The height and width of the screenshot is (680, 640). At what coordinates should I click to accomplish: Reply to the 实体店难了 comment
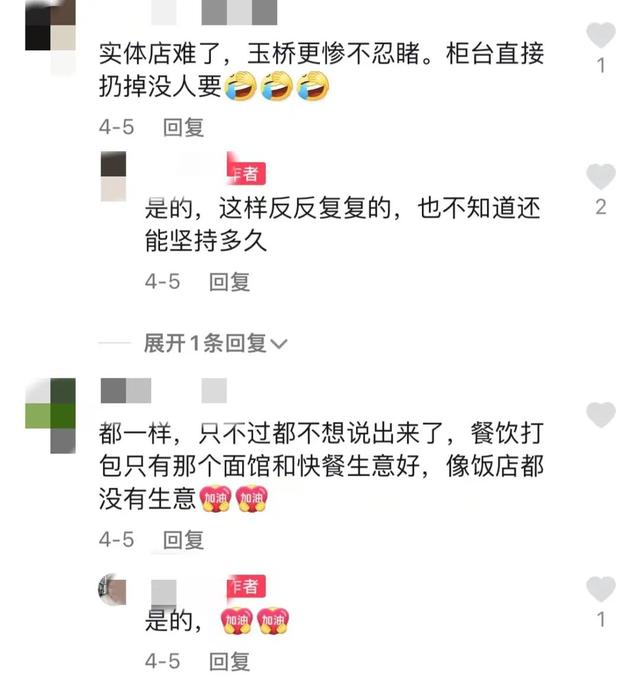pos(183,127)
